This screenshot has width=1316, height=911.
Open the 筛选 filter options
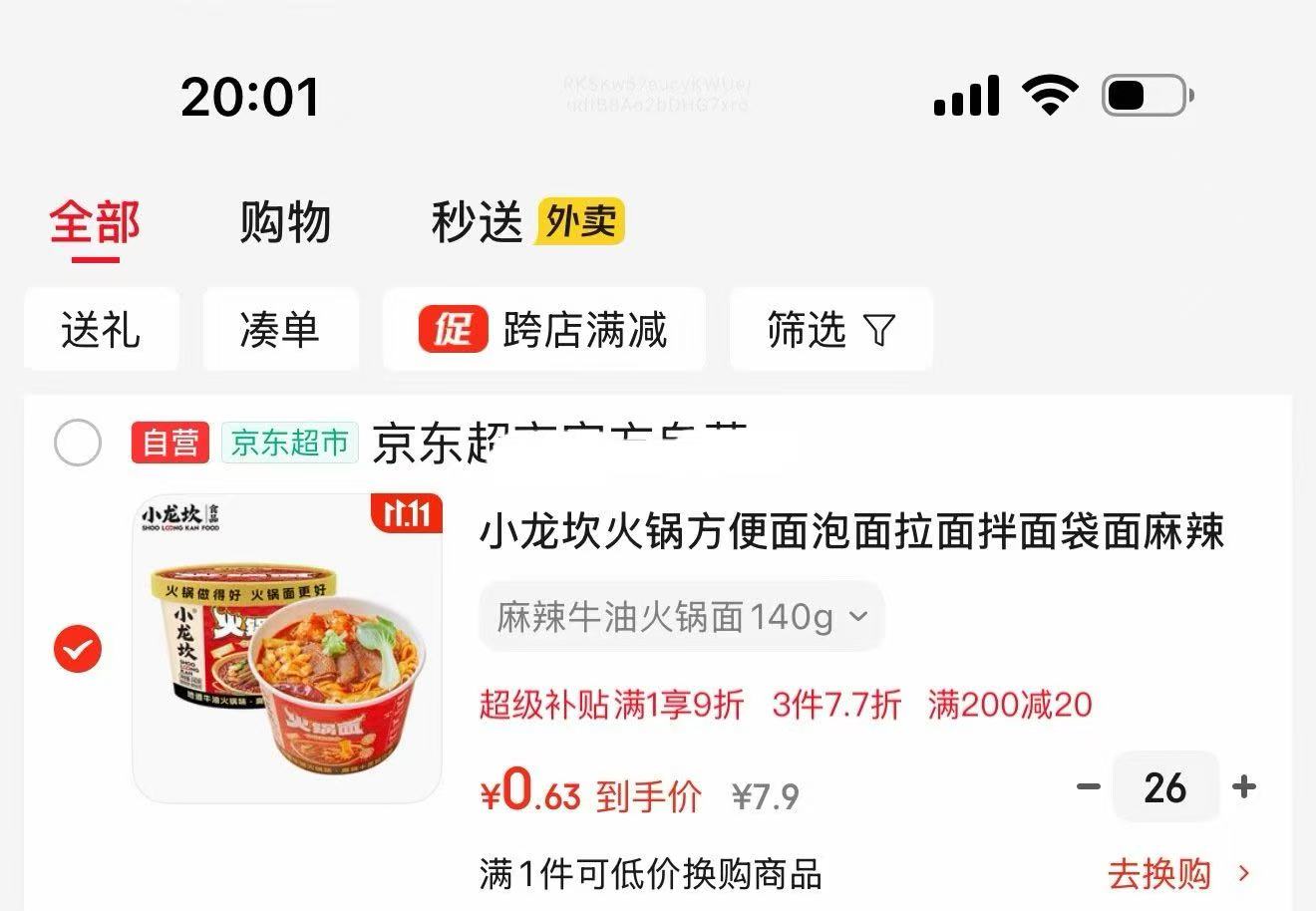click(830, 330)
